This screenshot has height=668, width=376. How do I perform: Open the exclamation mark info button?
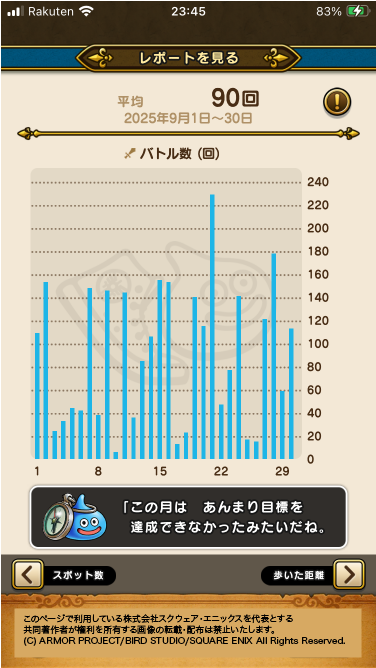(x=337, y=102)
